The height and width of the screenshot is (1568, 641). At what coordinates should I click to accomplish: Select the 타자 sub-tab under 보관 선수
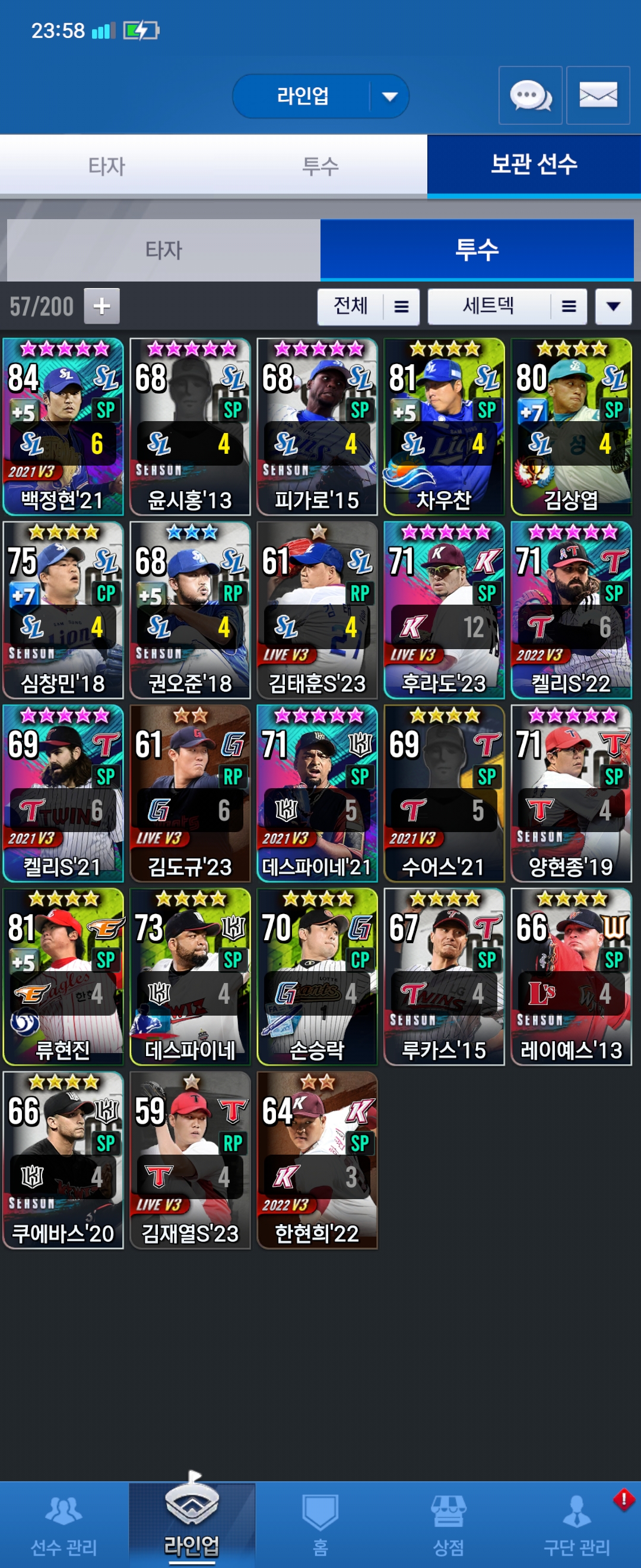(x=163, y=249)
